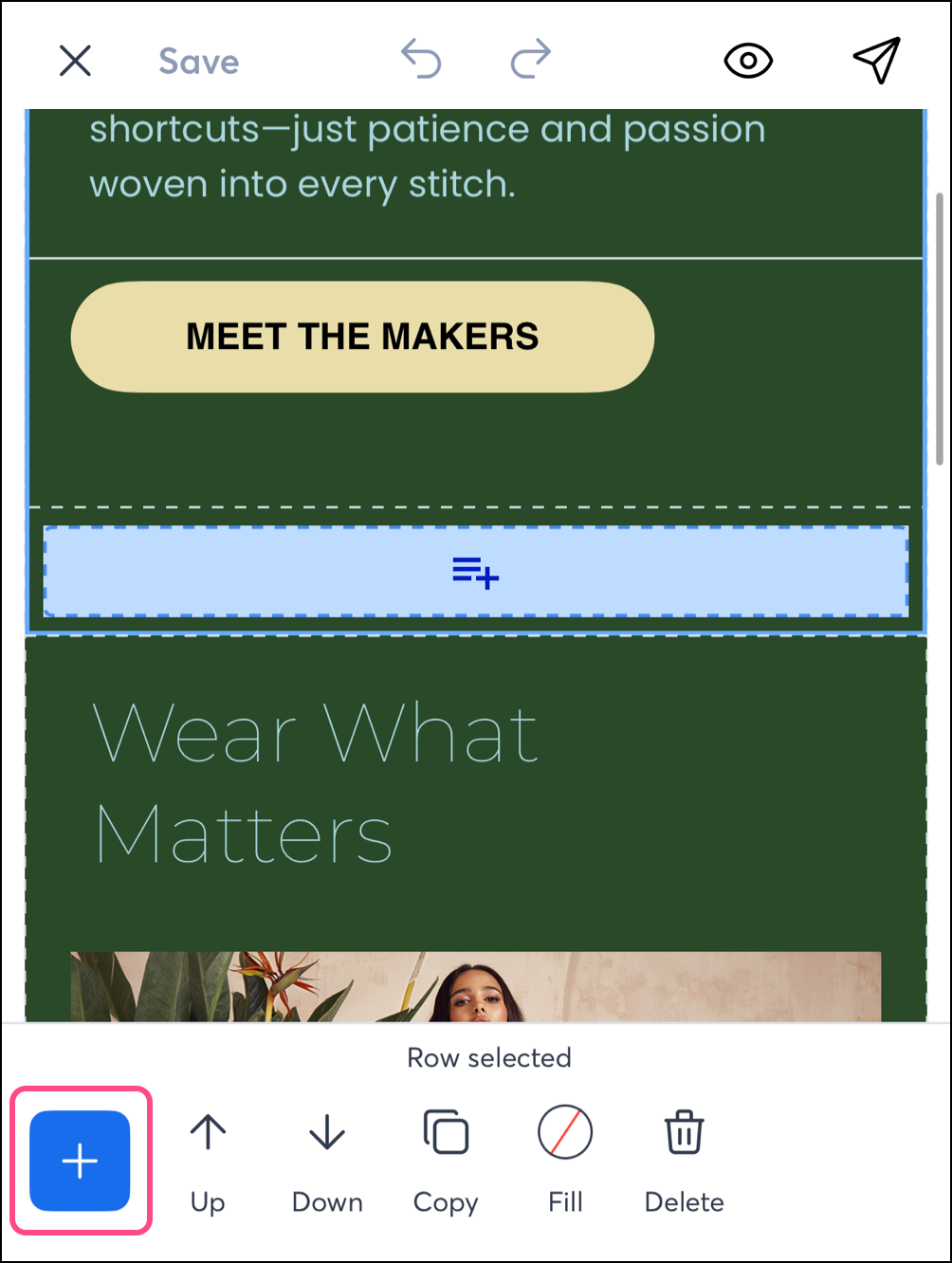Screen dimensions: 952x1263
Task: Move the selected row Up
Action: [208, 1161]
